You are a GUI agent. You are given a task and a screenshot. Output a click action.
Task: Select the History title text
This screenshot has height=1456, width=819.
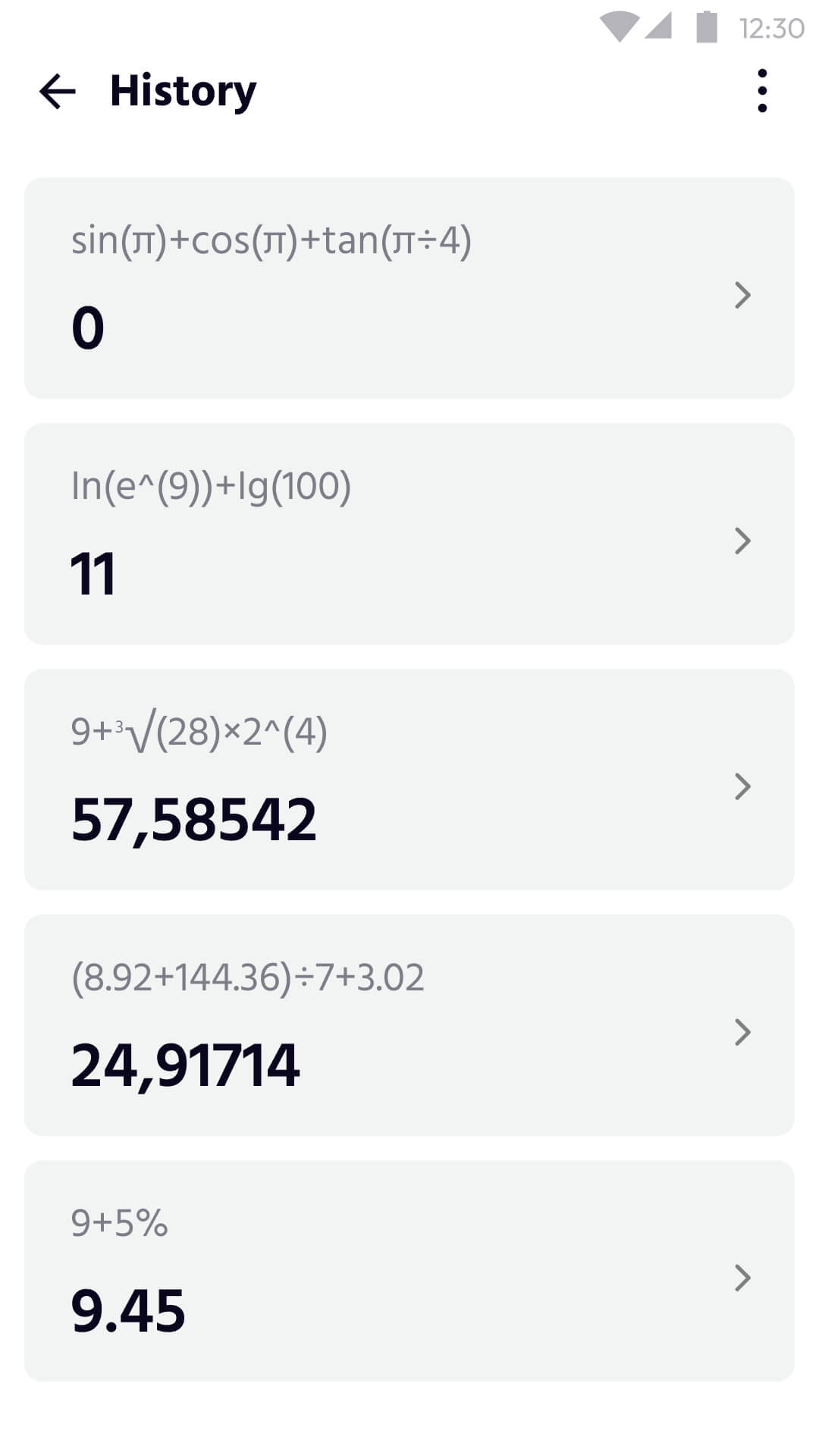(x=182, y=90)
